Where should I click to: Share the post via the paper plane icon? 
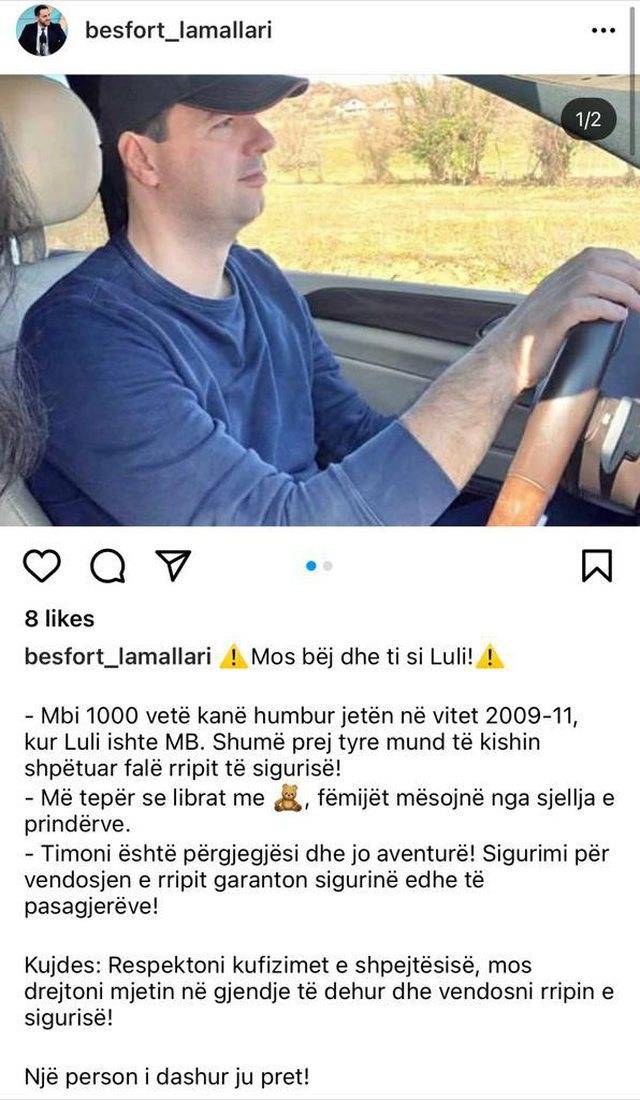pyautogui.click(x=172, y=566)
